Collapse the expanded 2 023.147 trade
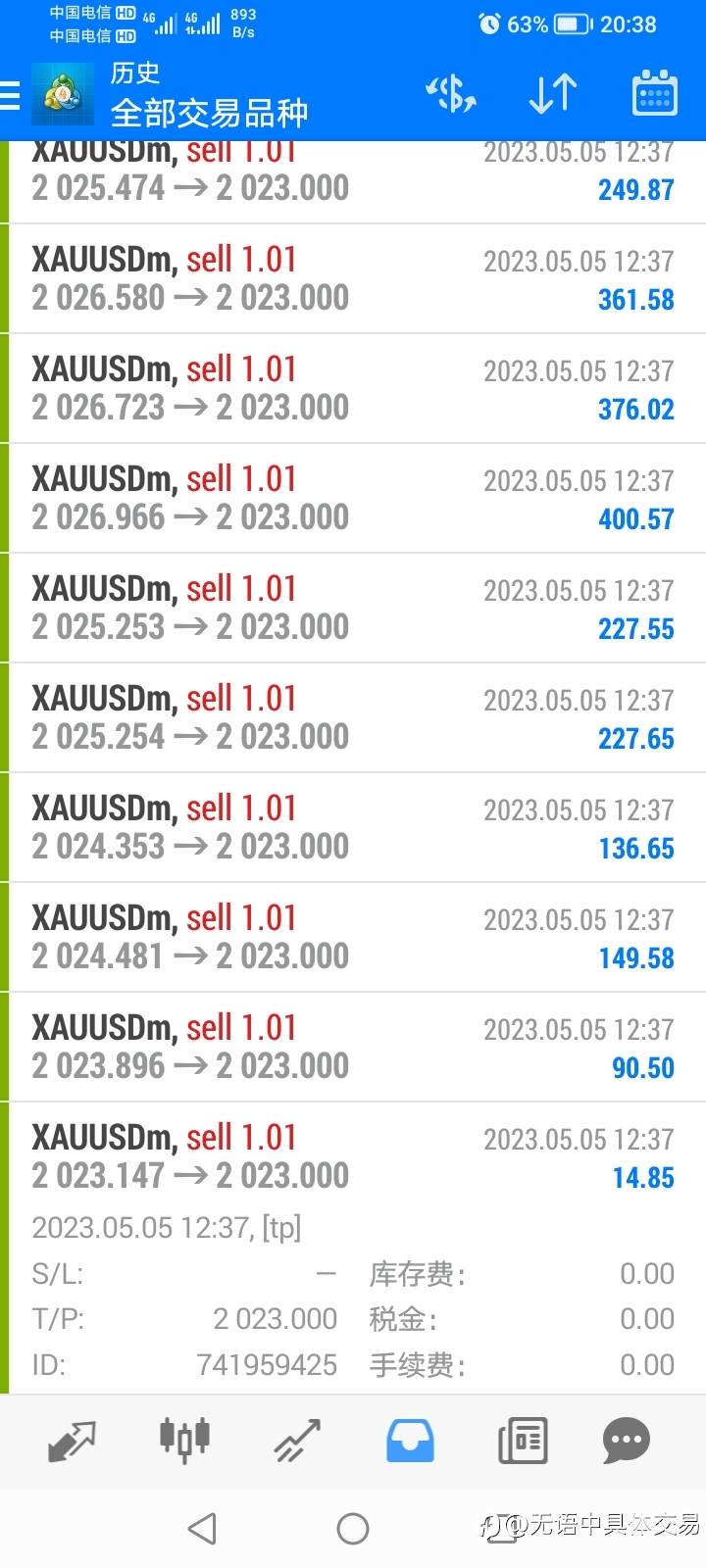This screenshot has width=706, height=1568. pos(353,1156)
